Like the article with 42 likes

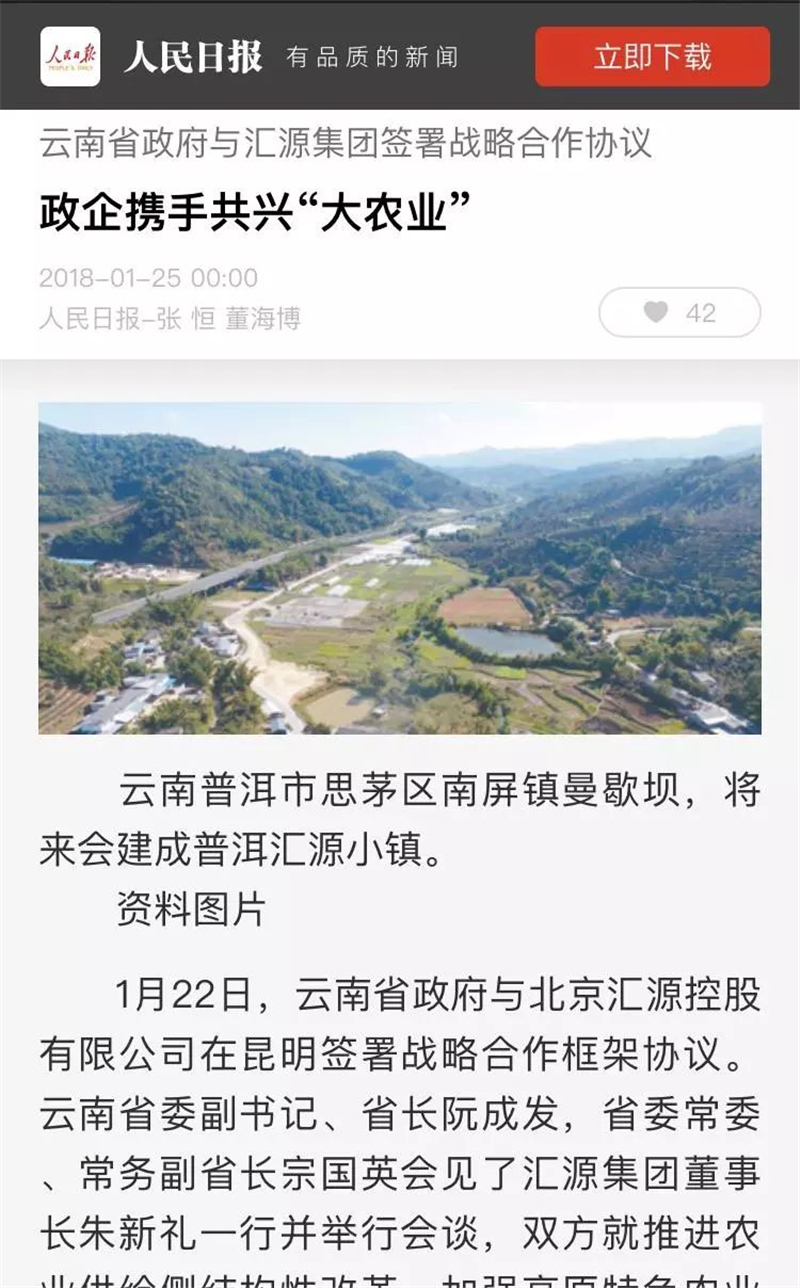[680, 313]
